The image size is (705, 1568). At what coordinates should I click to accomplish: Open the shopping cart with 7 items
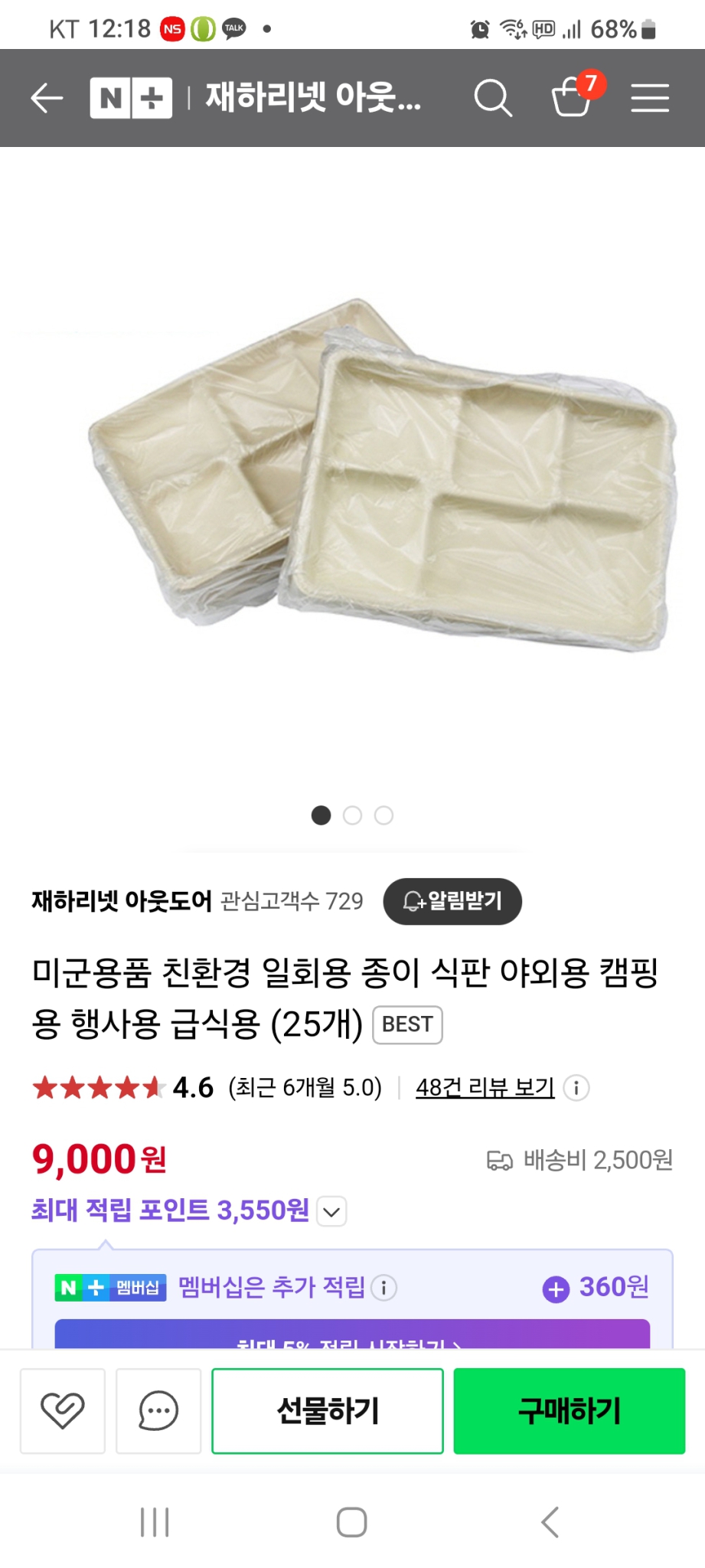574,100
